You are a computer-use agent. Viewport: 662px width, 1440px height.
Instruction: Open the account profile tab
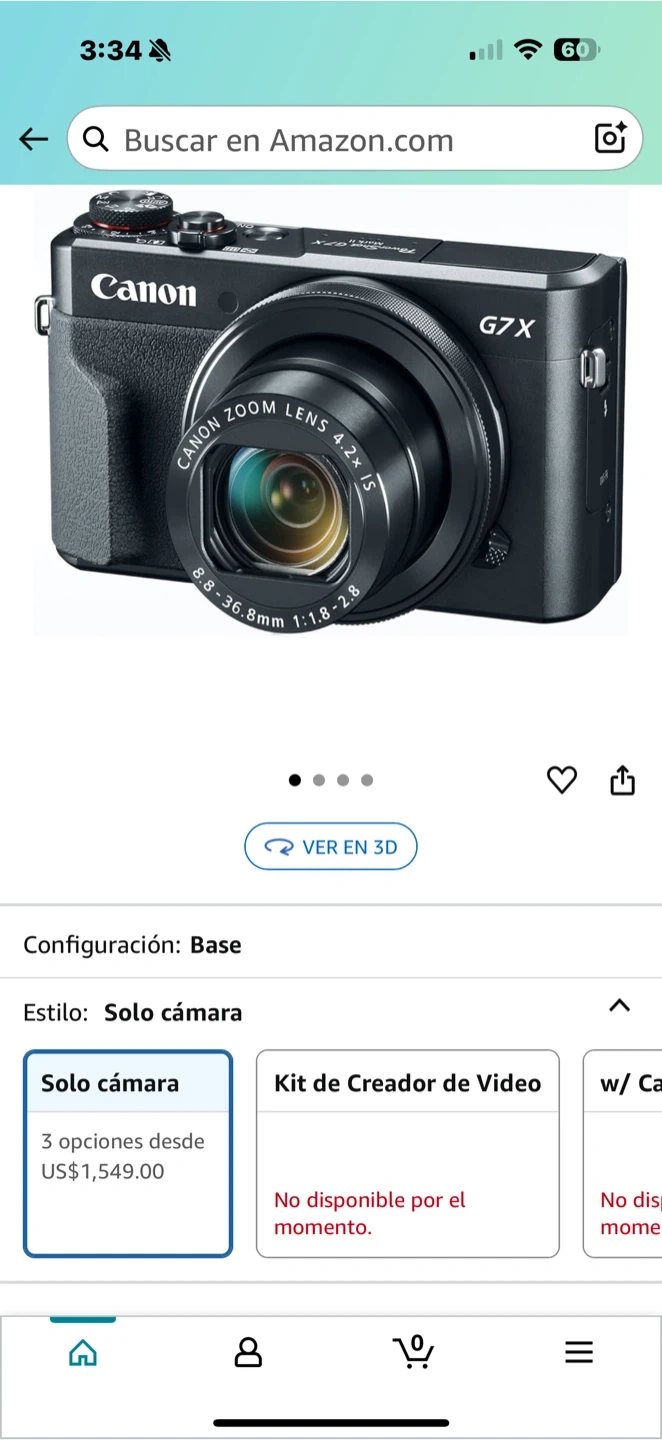click(248, 1353)
